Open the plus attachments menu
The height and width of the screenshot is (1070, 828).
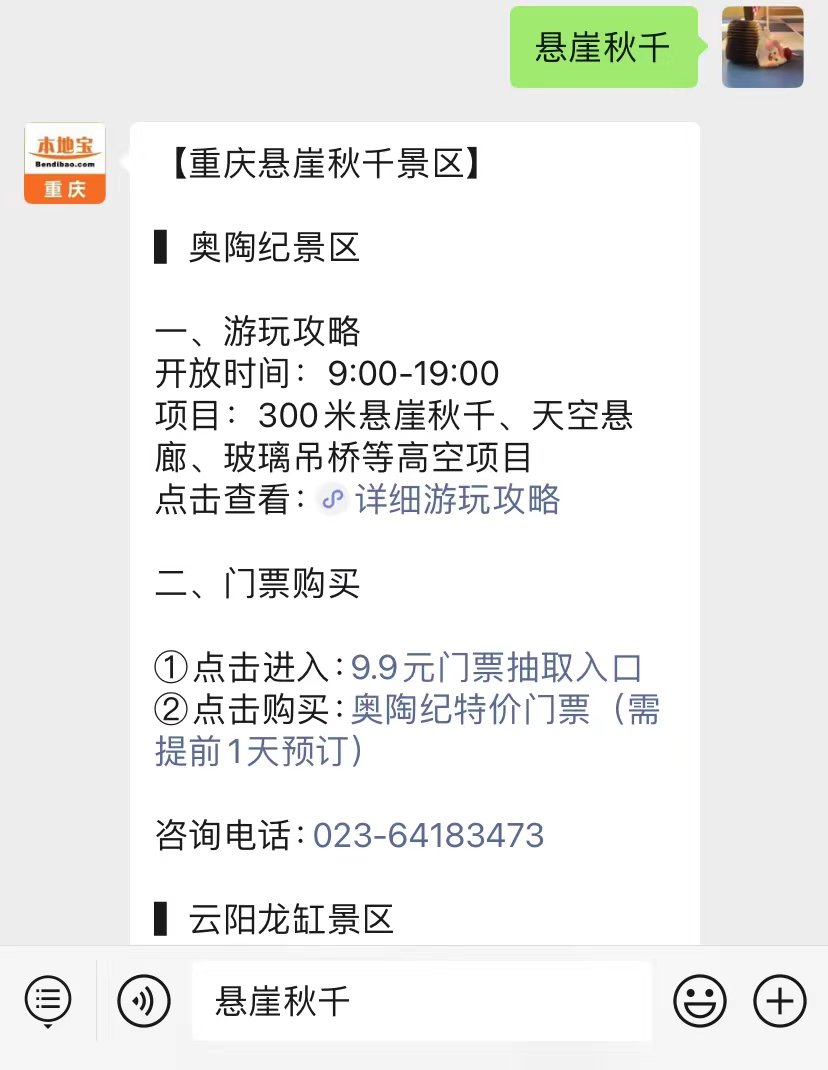pos(779,1000)
